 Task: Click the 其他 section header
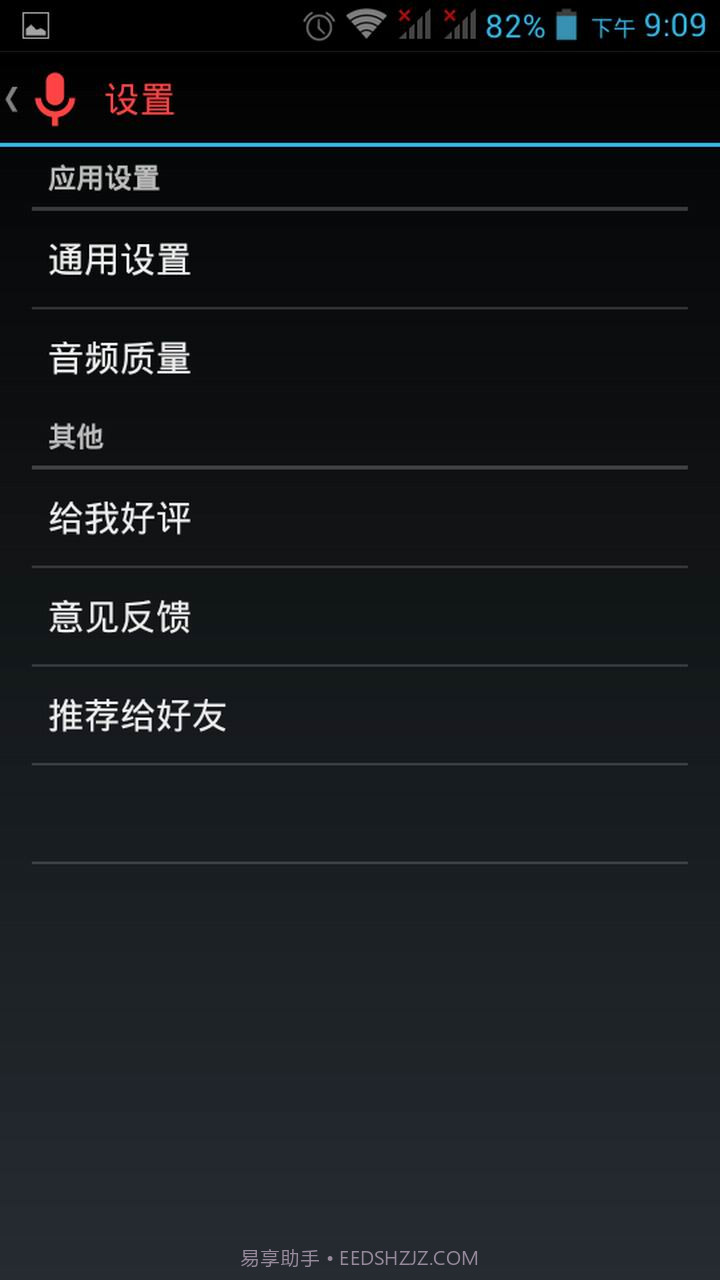(x=75, y=437)
